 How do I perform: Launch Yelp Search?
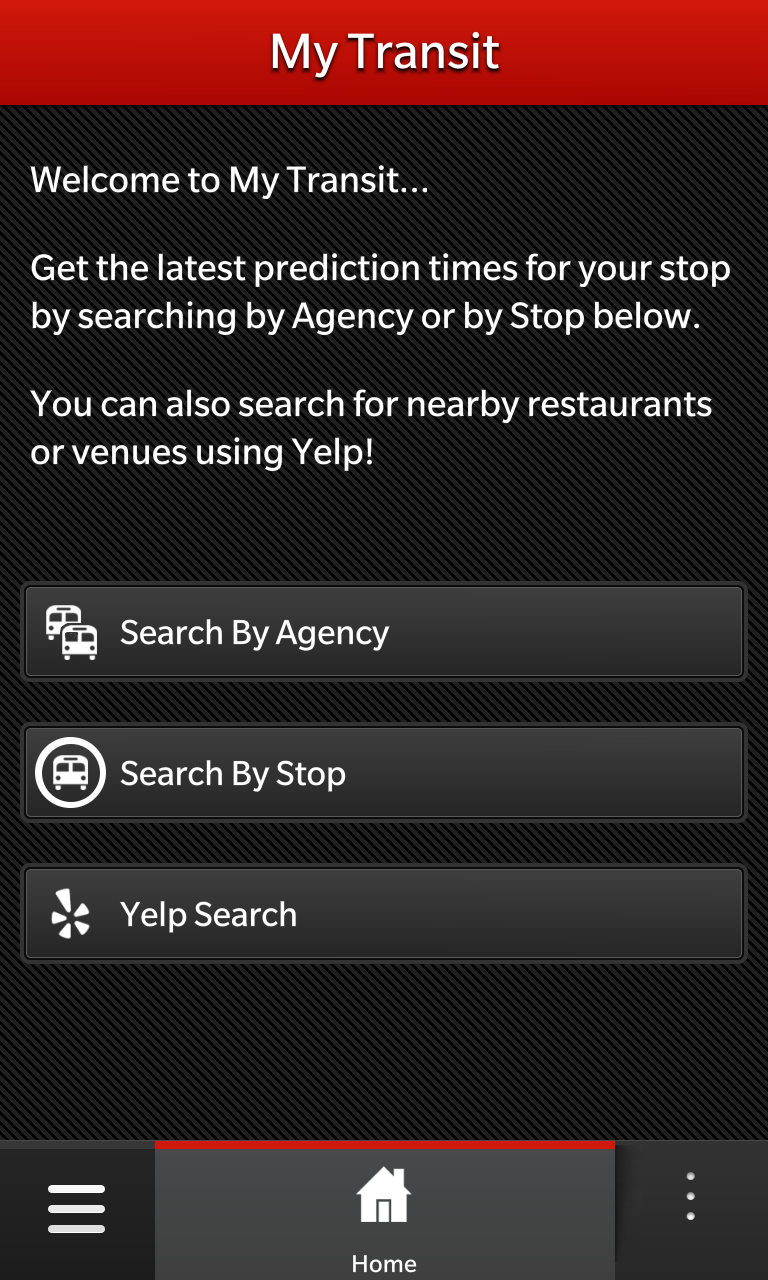pos(384,914)
